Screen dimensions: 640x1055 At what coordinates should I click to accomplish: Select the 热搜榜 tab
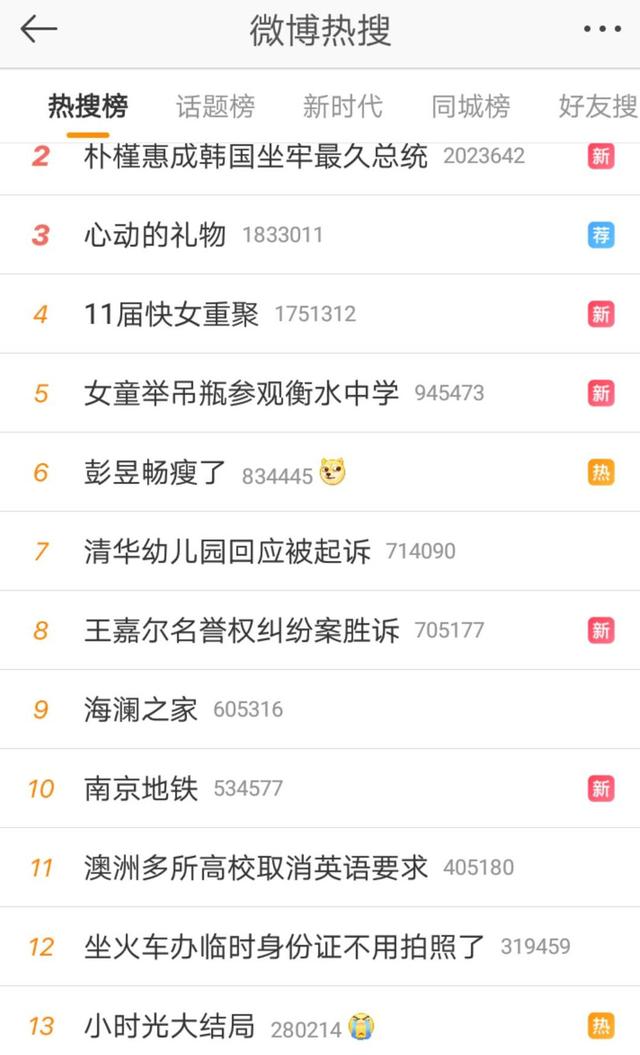click(87, 106)
